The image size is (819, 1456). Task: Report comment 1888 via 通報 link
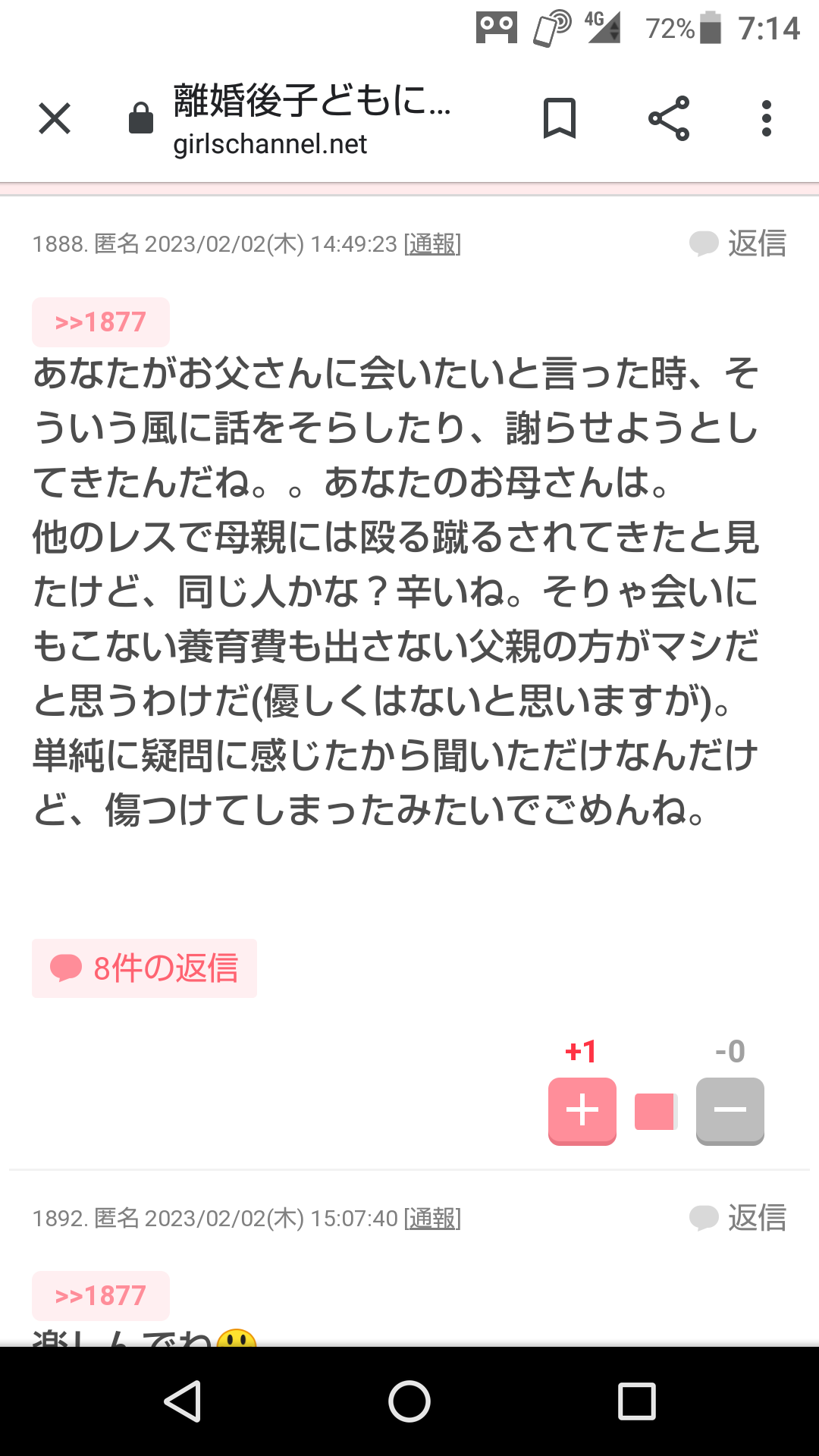point(432,244)
